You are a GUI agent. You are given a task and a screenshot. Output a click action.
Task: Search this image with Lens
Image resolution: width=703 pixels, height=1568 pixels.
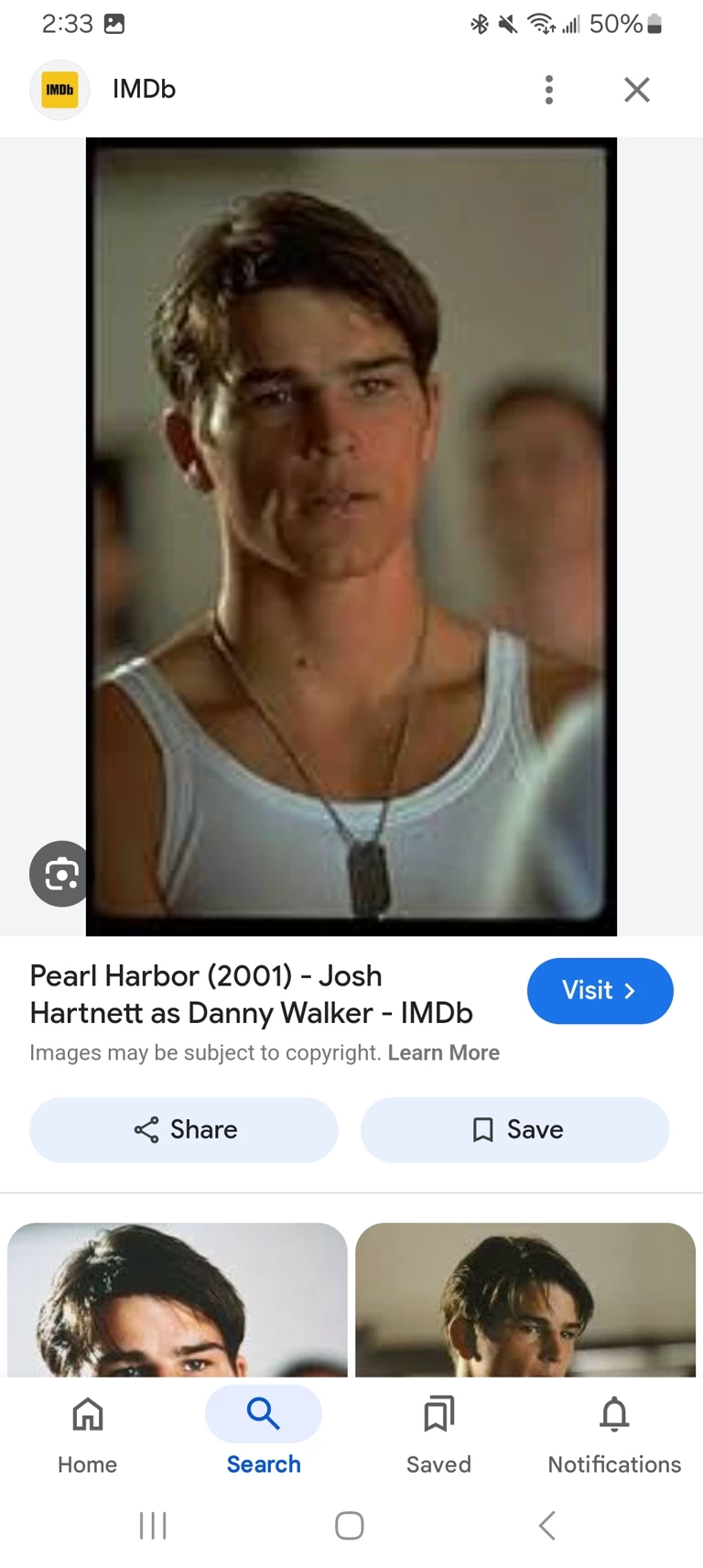coord(60,874)
